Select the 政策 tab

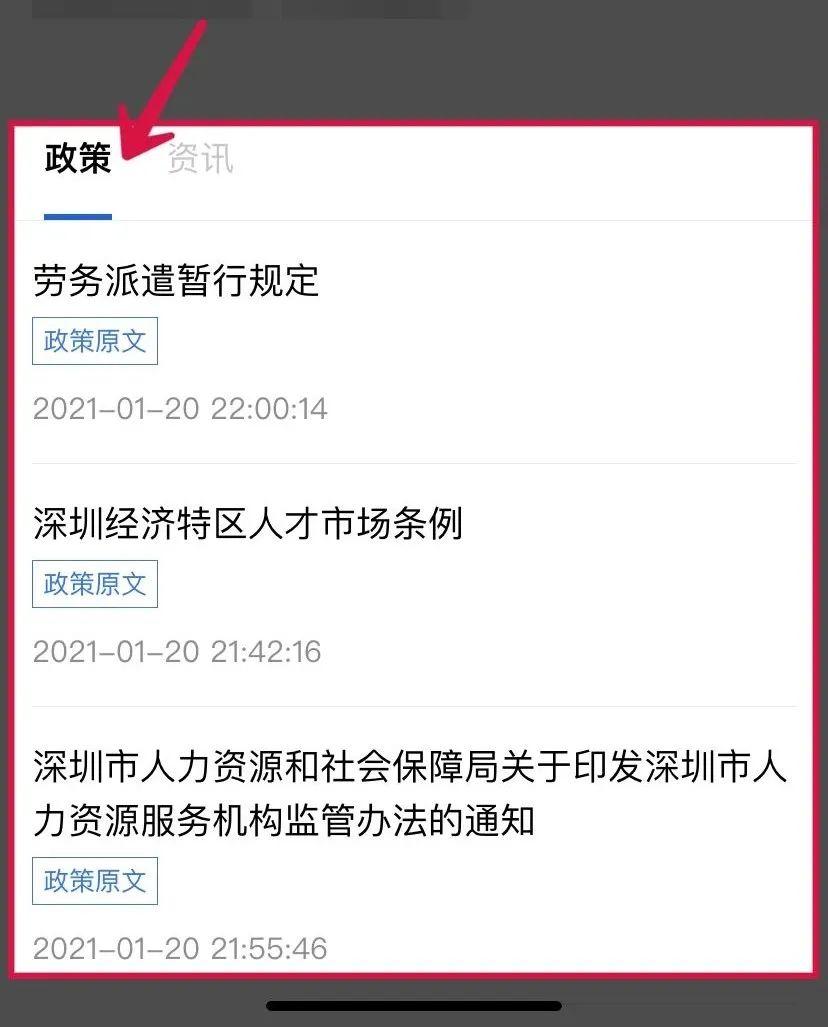[x=78, y=158]
